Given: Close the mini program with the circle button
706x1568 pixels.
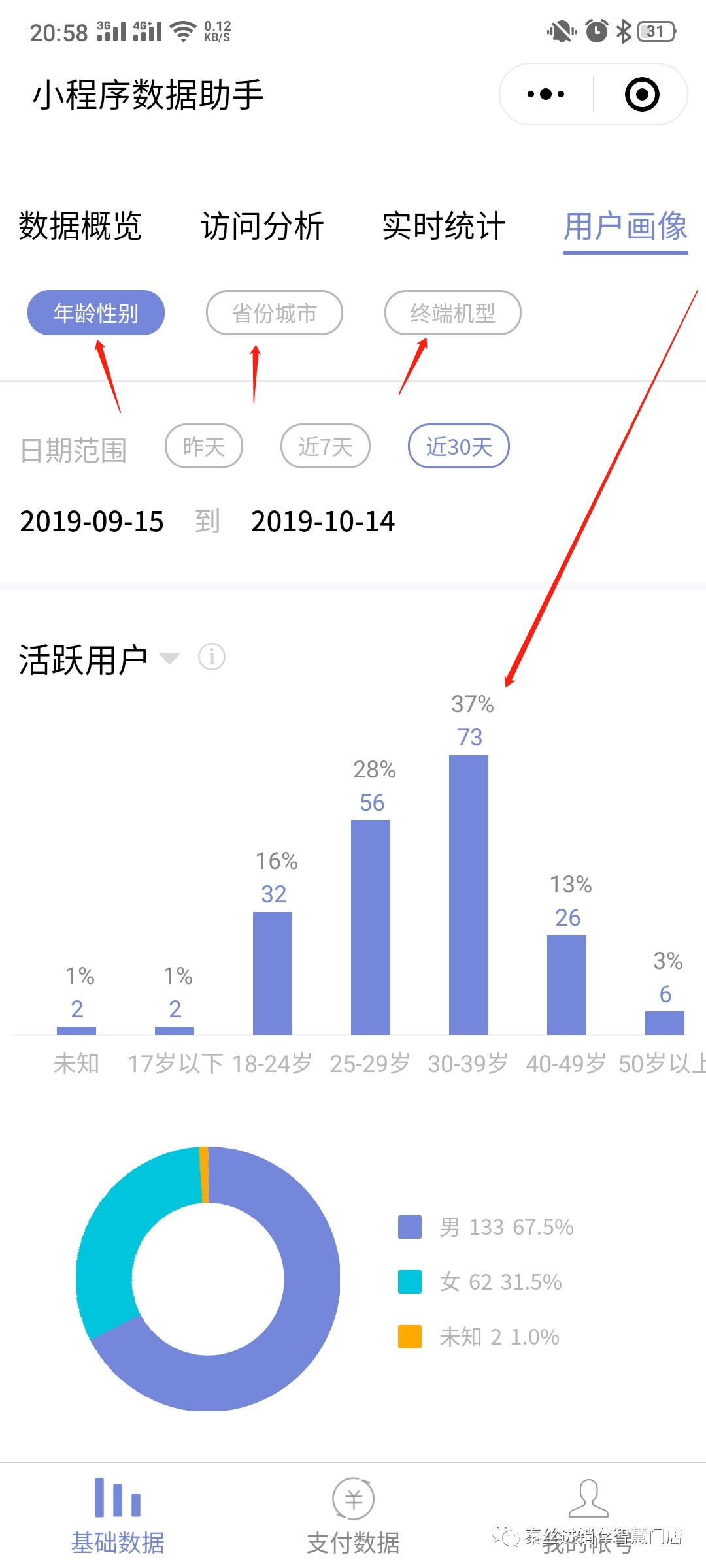Looking at the screenshot, I should 642,94.
